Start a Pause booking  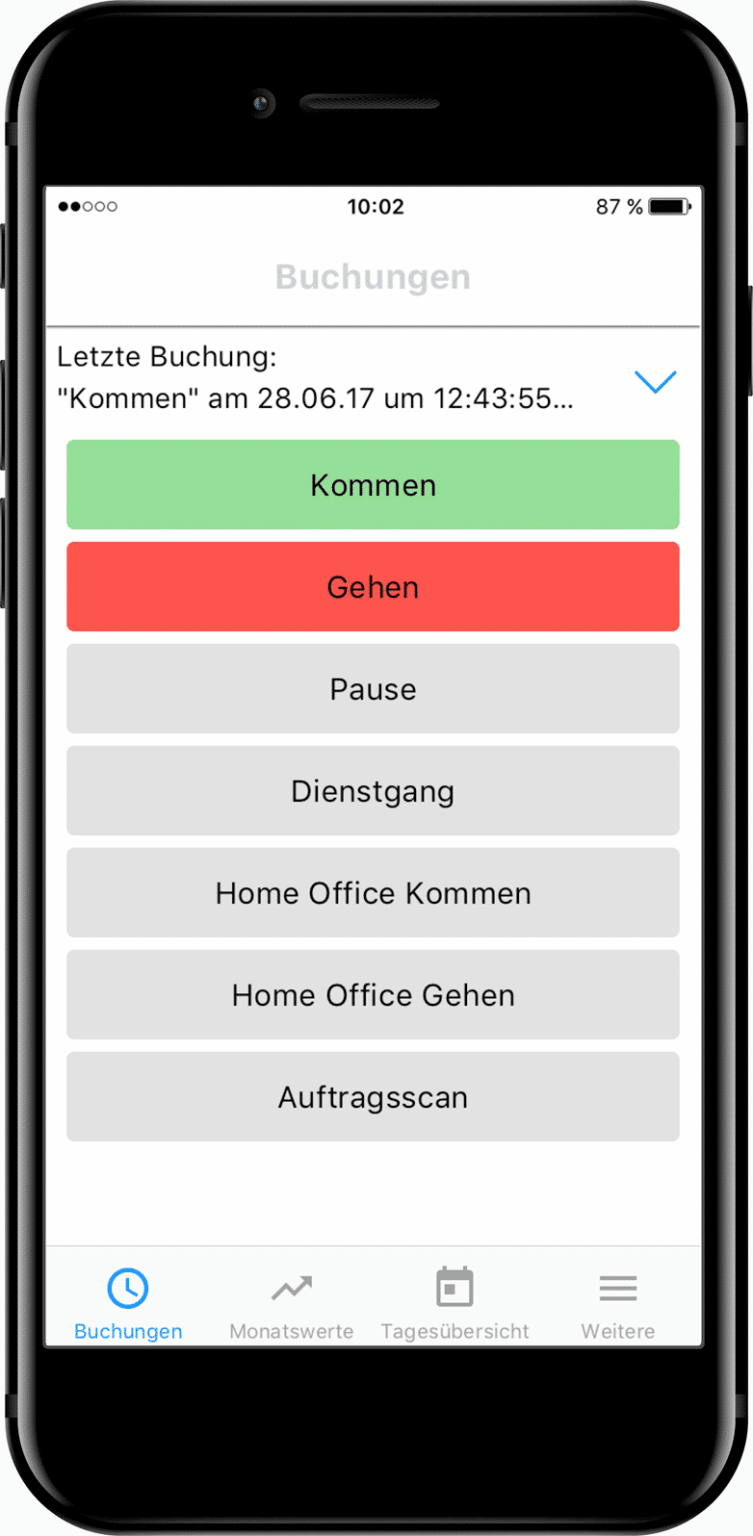(373, 689)
